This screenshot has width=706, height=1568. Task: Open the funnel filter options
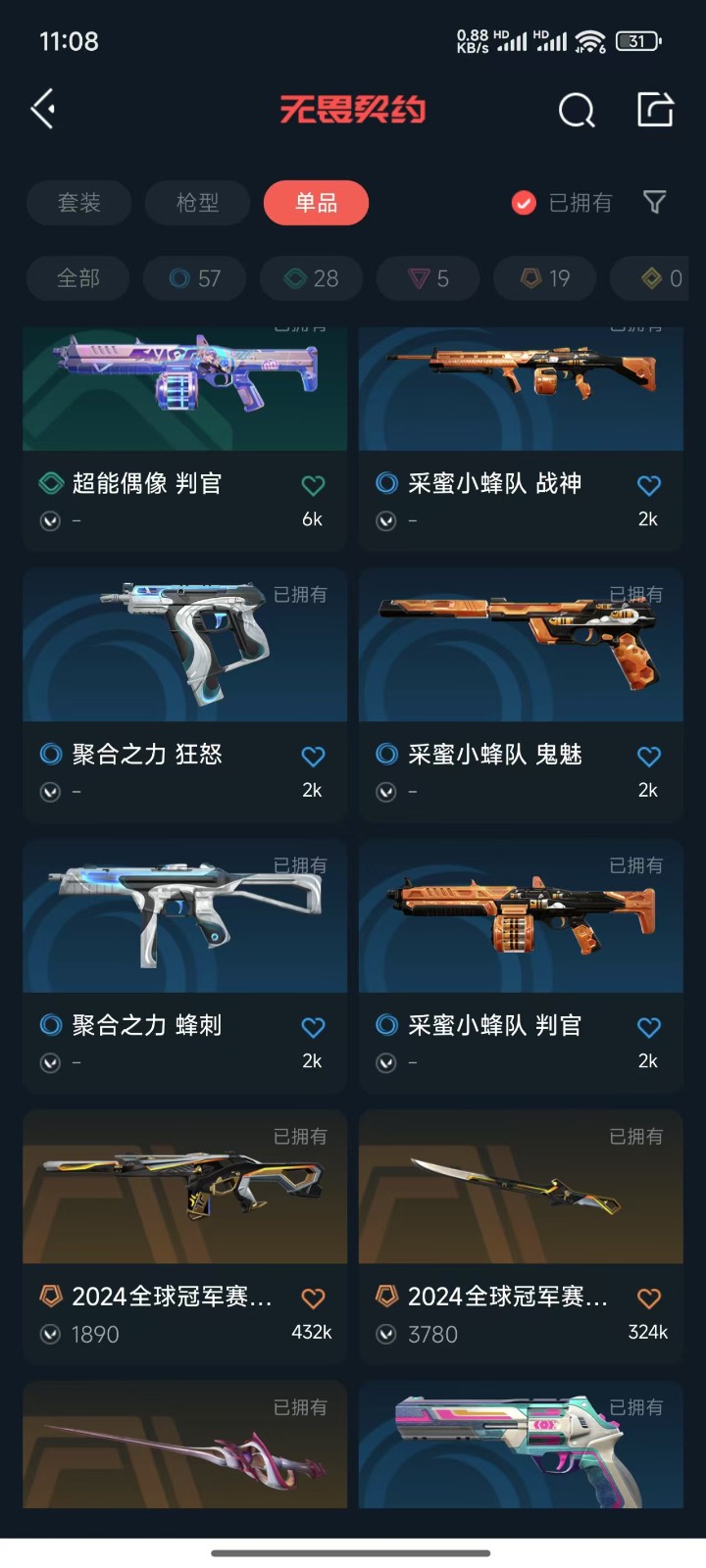click(x=654, y=203)
